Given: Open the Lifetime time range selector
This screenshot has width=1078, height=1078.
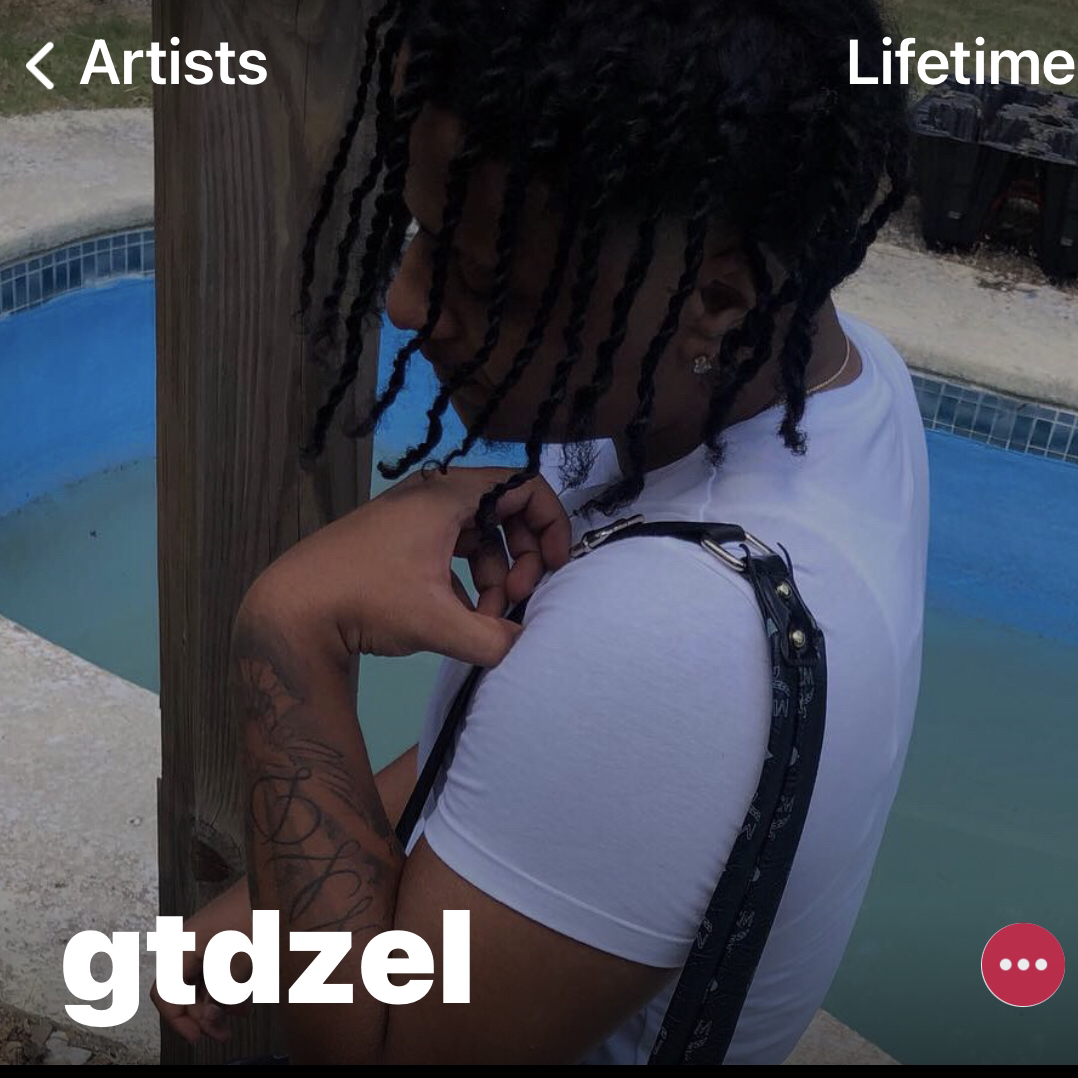Looking at the screenshot, I should pyautogui.click(x=959, y=64).
